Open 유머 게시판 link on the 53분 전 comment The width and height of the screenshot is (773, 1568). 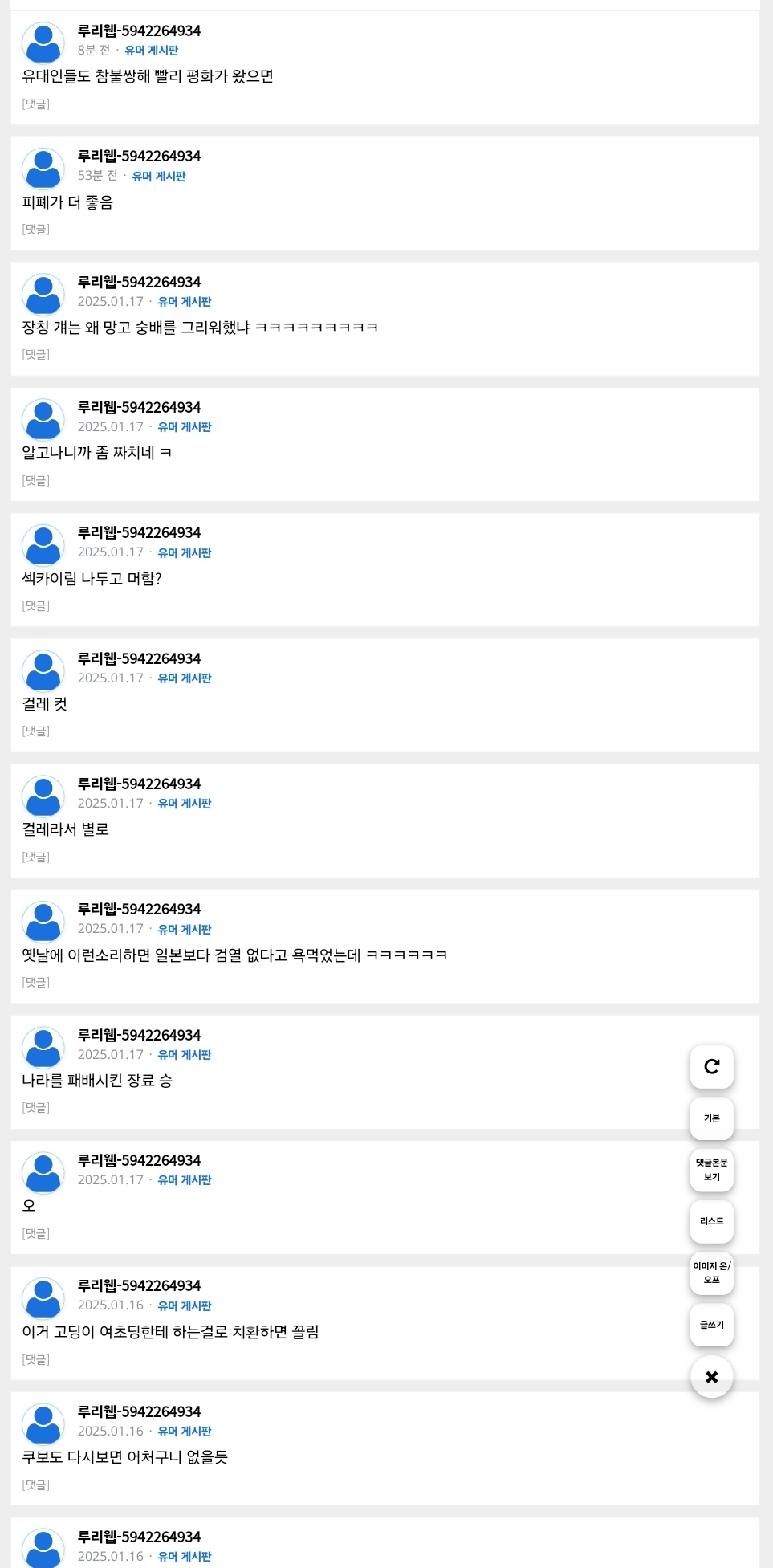click(x=158, y=176)
